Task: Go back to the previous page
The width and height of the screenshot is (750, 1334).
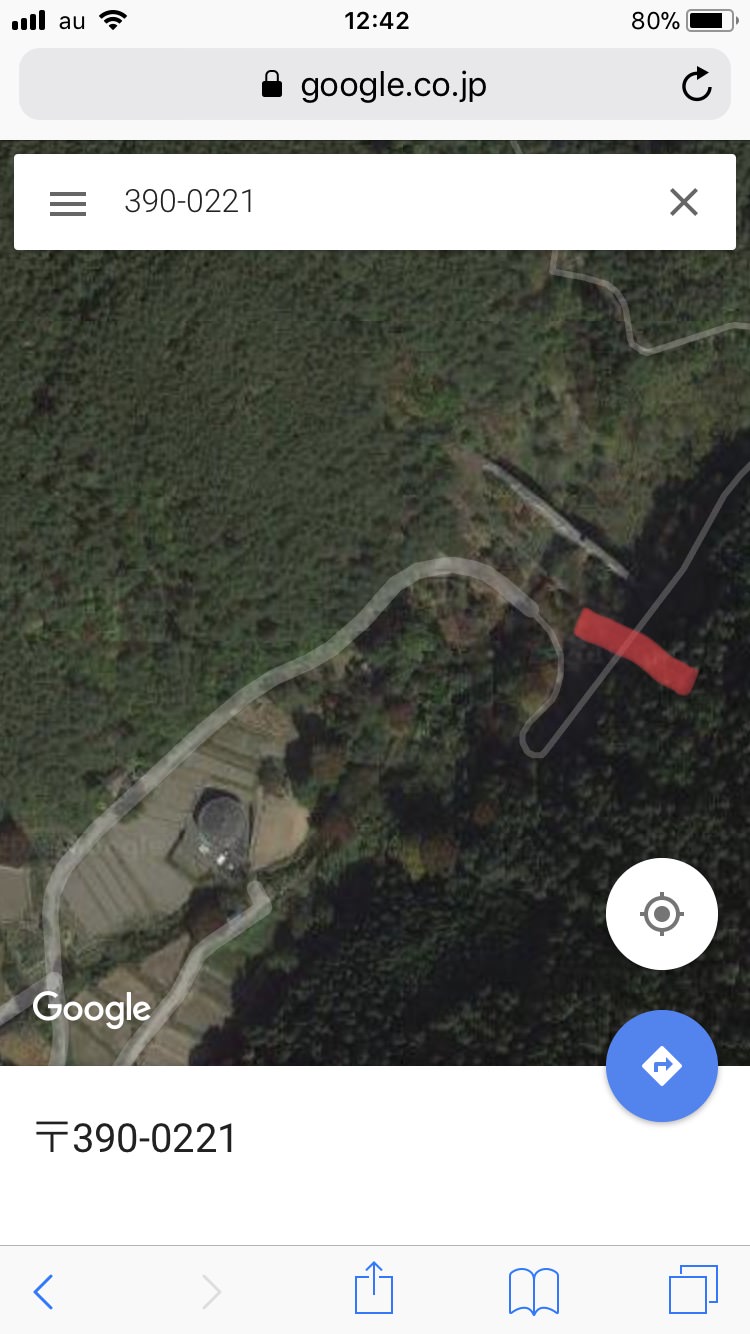Action: (x=44, y=1292)
